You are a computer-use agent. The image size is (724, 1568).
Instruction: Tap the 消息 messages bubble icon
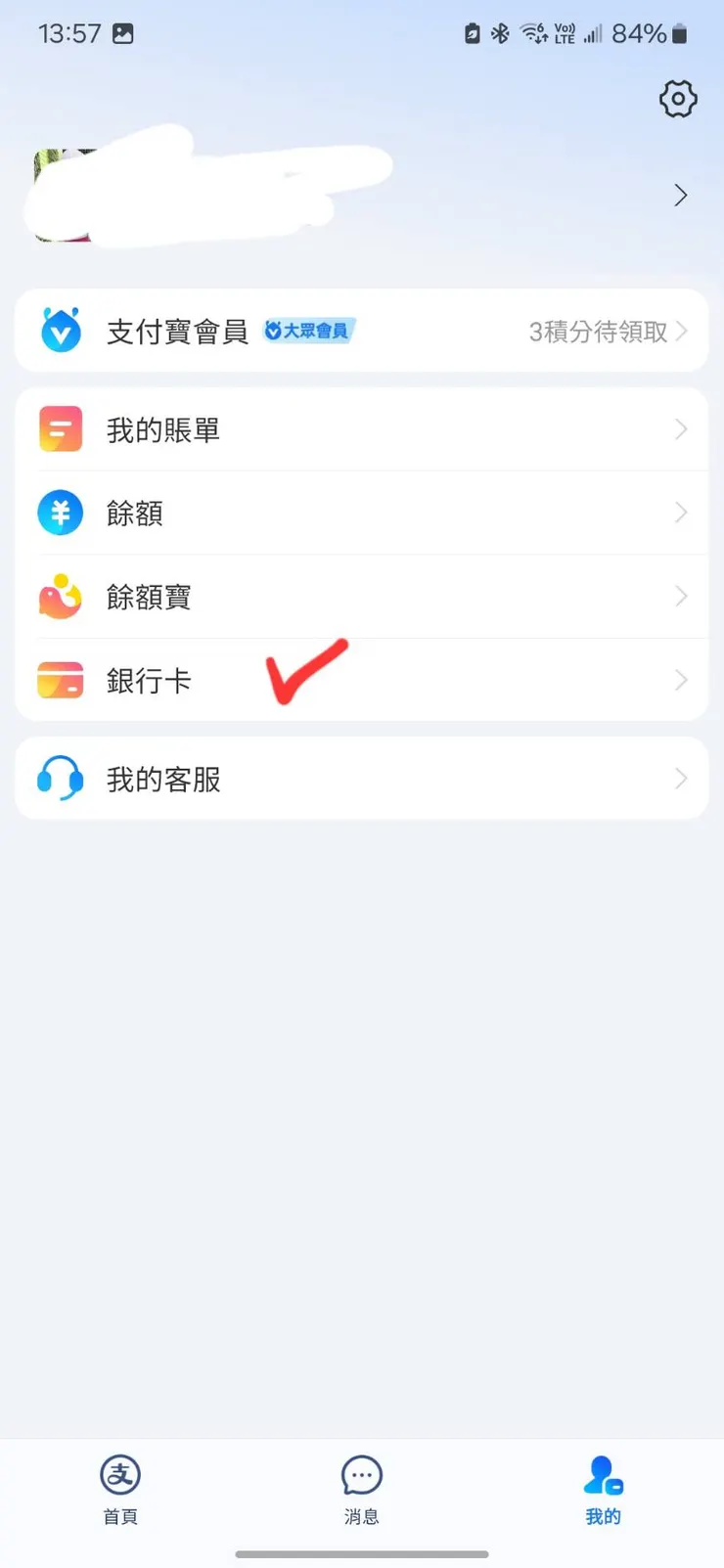361,1473
